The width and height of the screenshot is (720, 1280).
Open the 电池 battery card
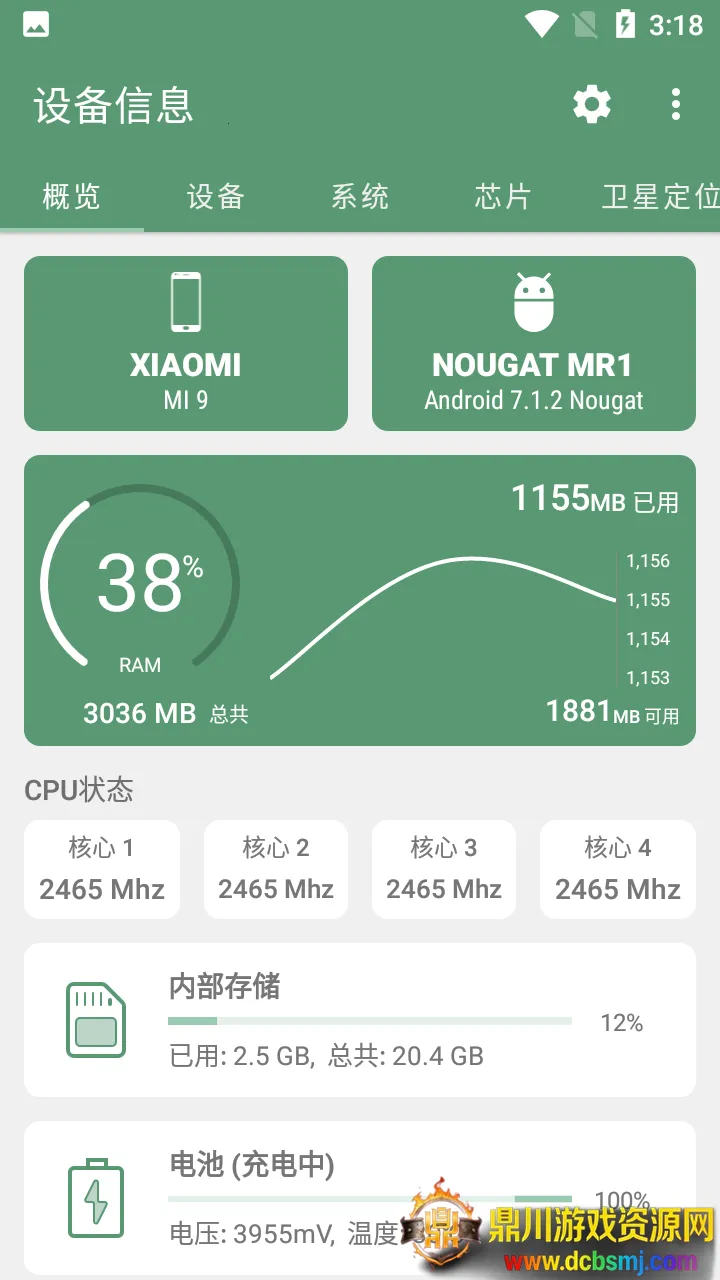click(x=300, y=1195)
